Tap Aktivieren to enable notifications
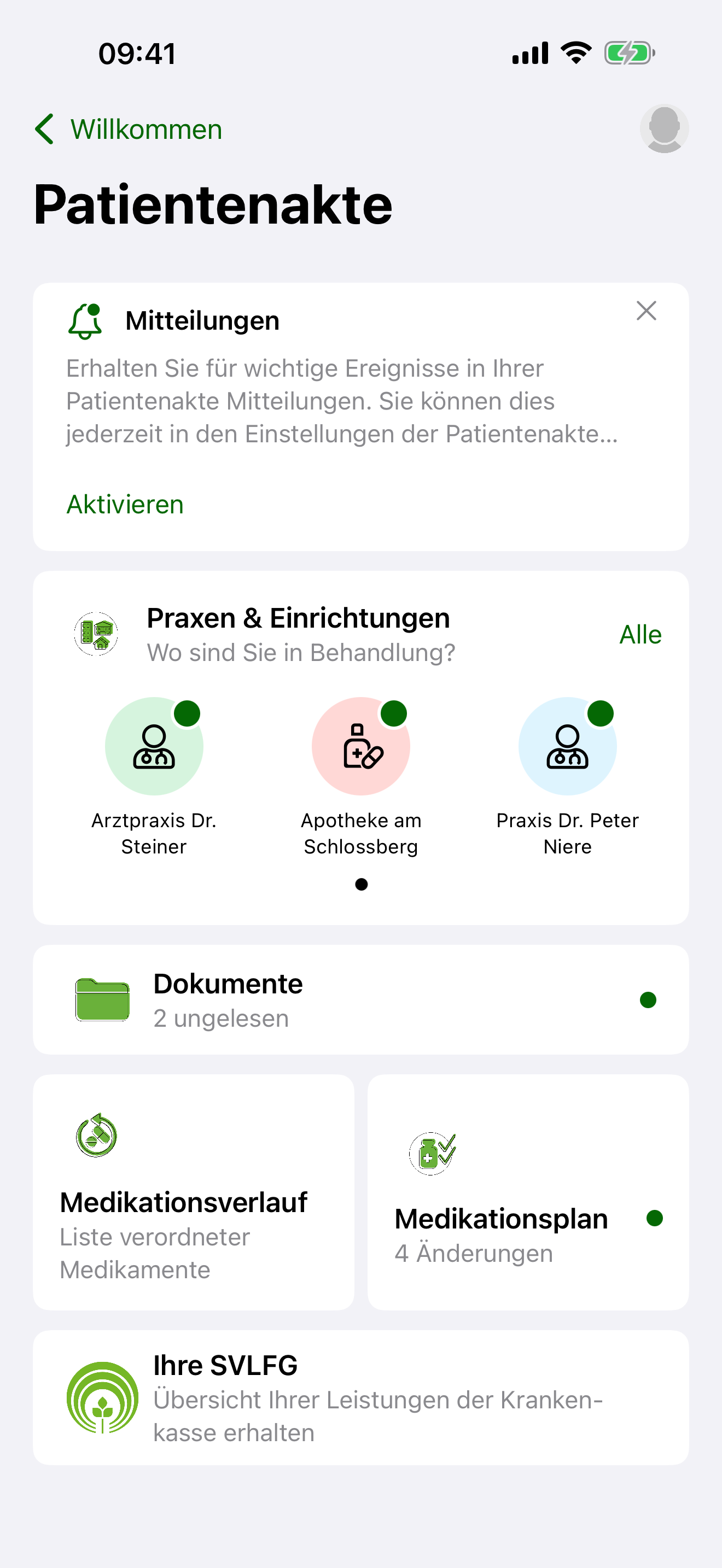The width and height of the screenshot is (722, 1568). (125, 504)
